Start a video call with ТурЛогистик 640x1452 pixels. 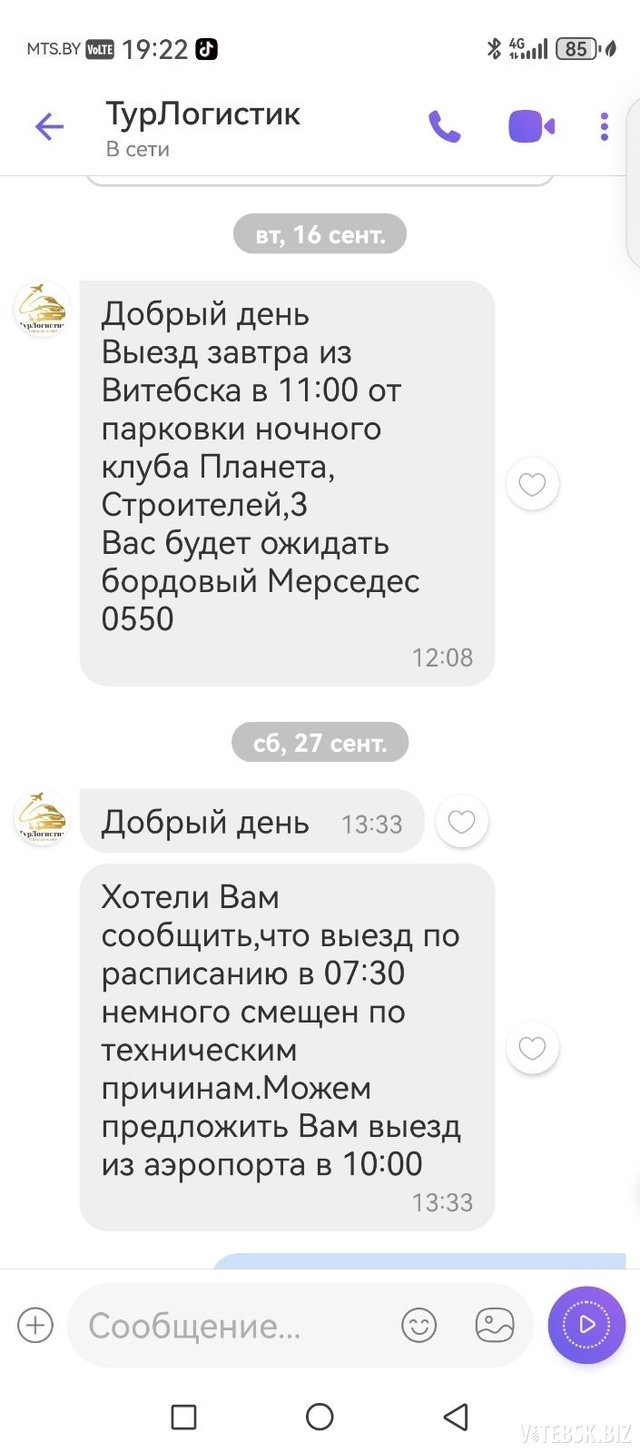point(531,126)
